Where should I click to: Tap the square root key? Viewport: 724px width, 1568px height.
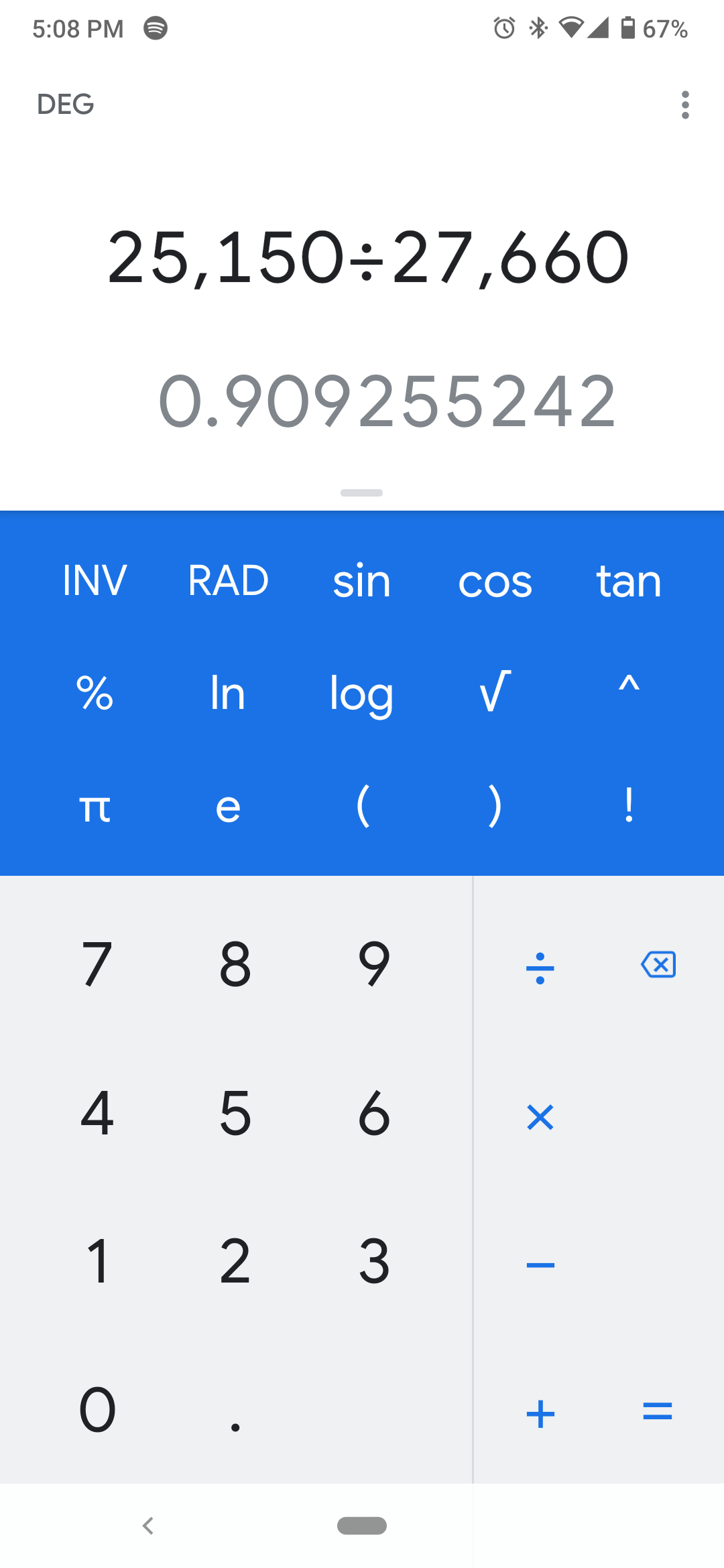(495, 691)
